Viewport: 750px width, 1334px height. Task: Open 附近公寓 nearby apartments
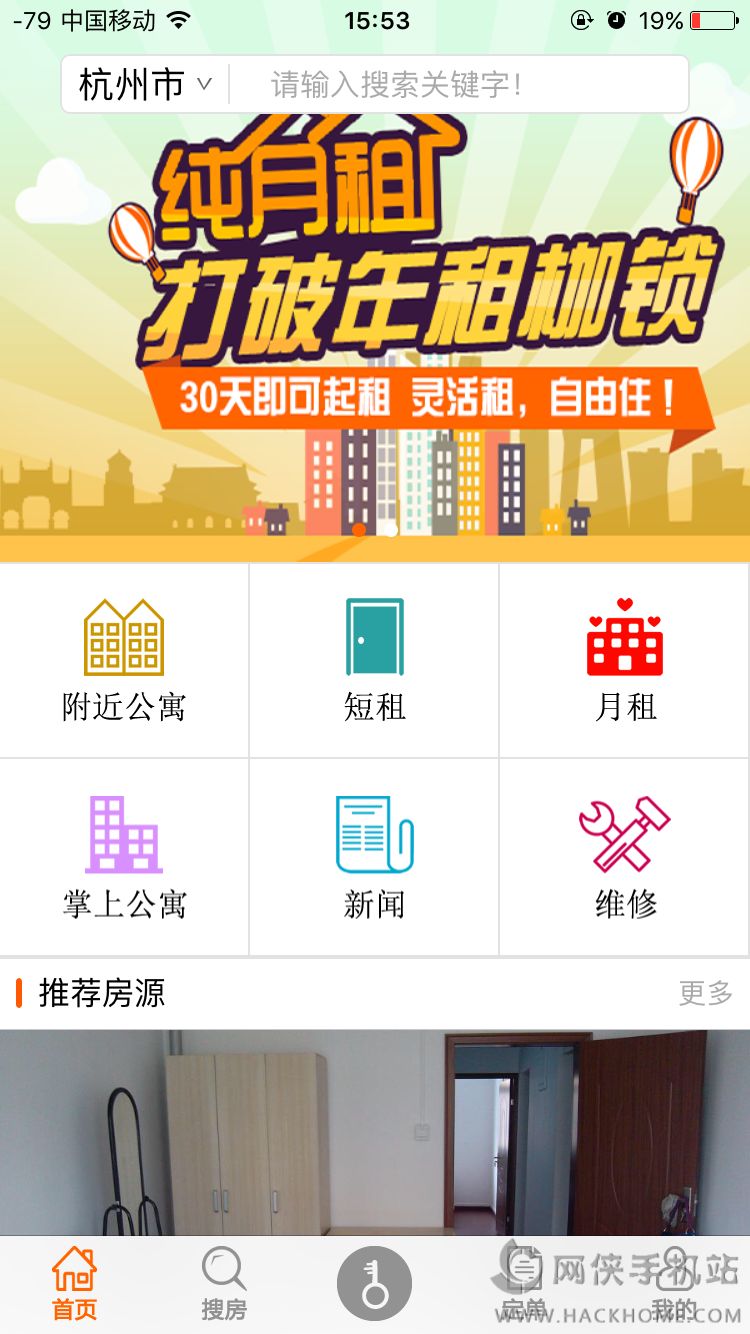(124, 660)
